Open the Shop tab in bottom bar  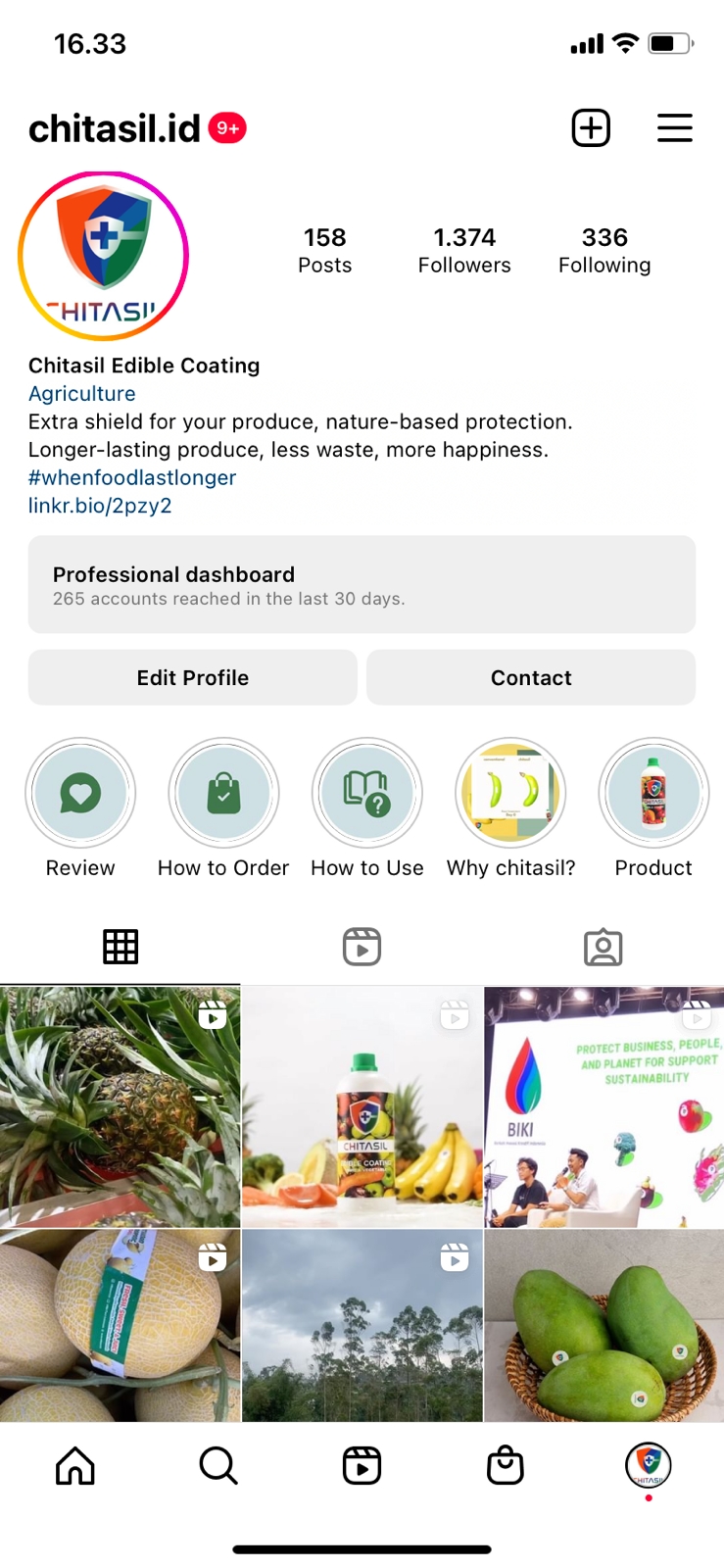click(x=505, y=1466)
